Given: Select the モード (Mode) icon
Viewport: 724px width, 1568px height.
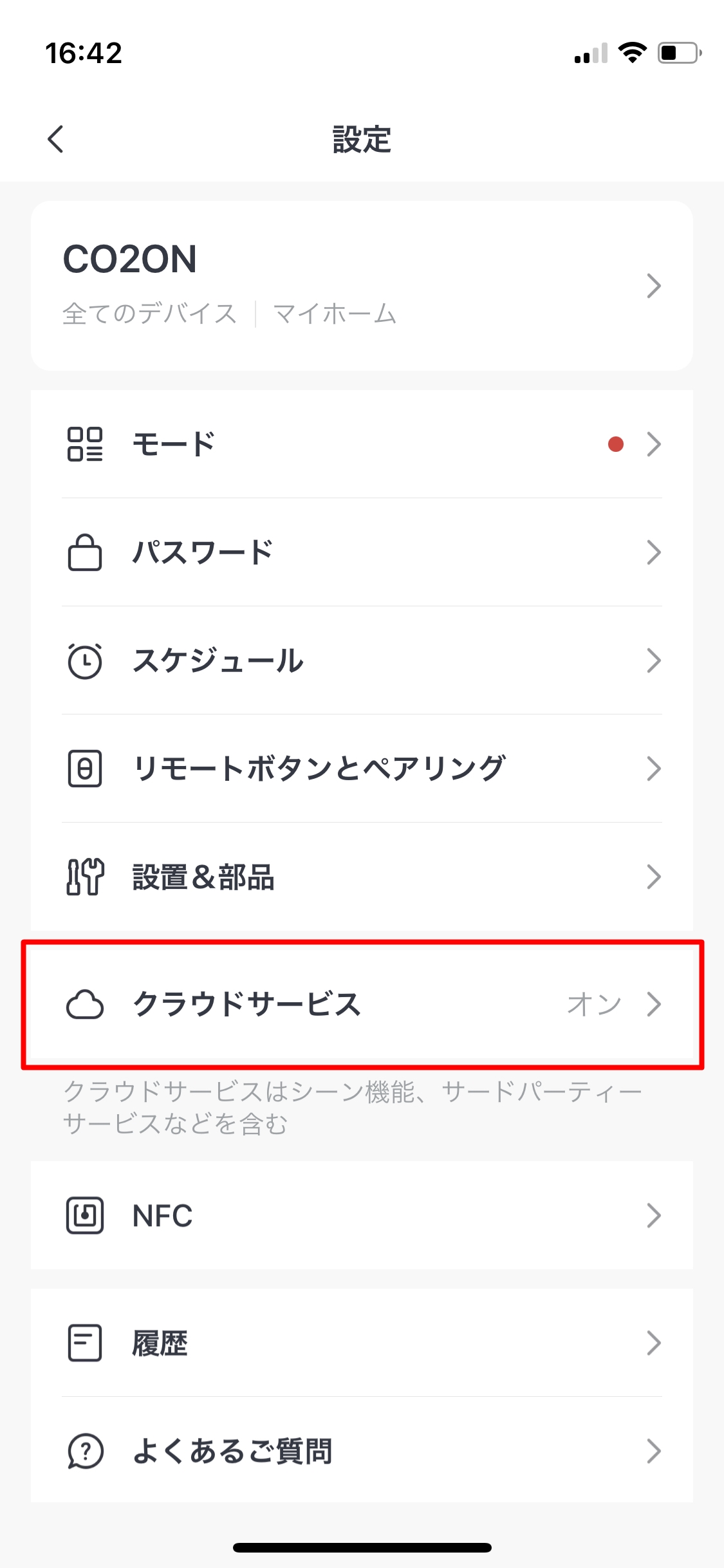Looking at the screenshot, I should (85, 443).
